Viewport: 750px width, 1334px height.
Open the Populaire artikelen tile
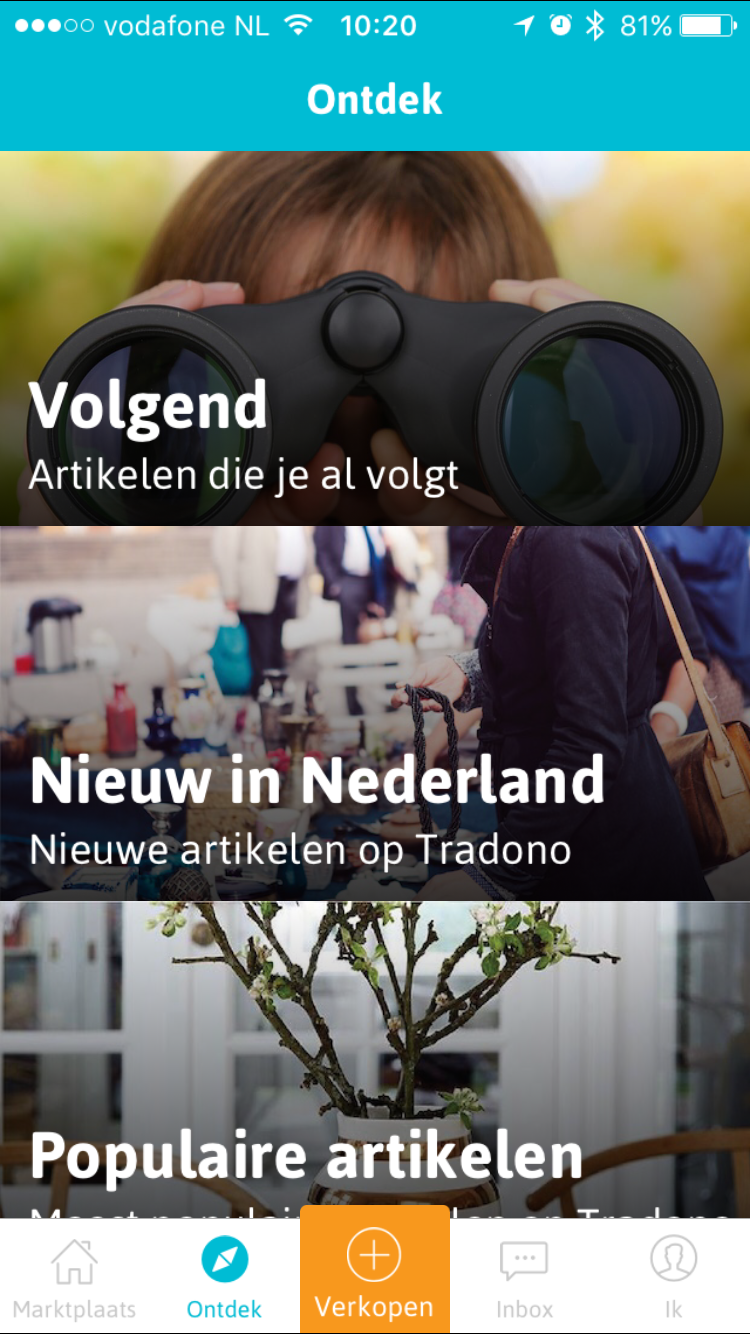(x=375, y=1060)
